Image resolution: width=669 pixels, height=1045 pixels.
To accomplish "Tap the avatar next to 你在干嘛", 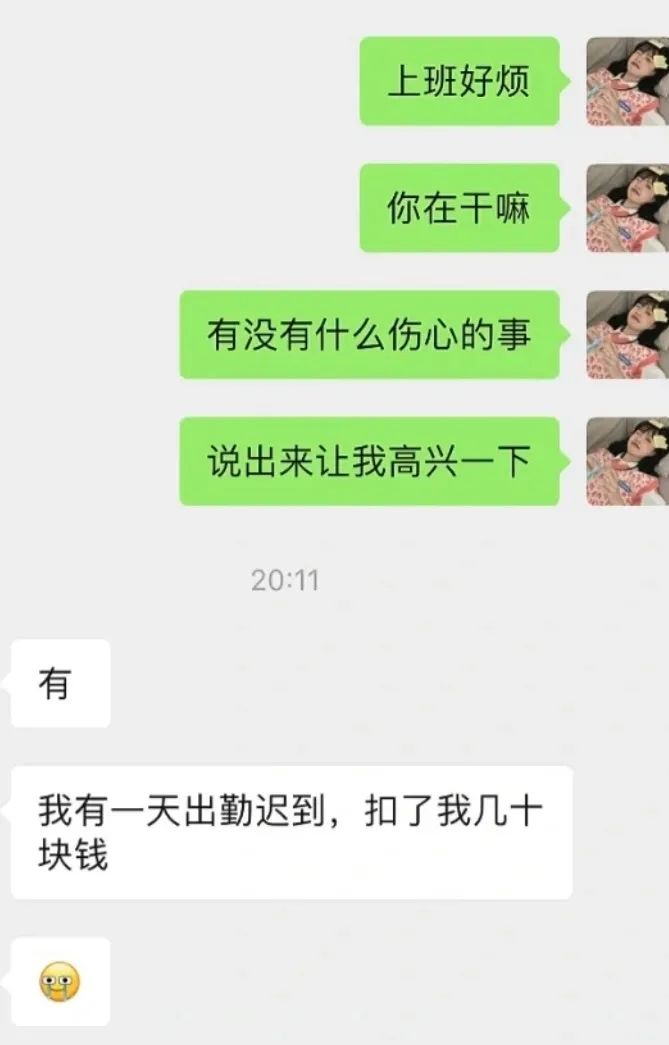I will pyautogui.click(x=627, y=208).
